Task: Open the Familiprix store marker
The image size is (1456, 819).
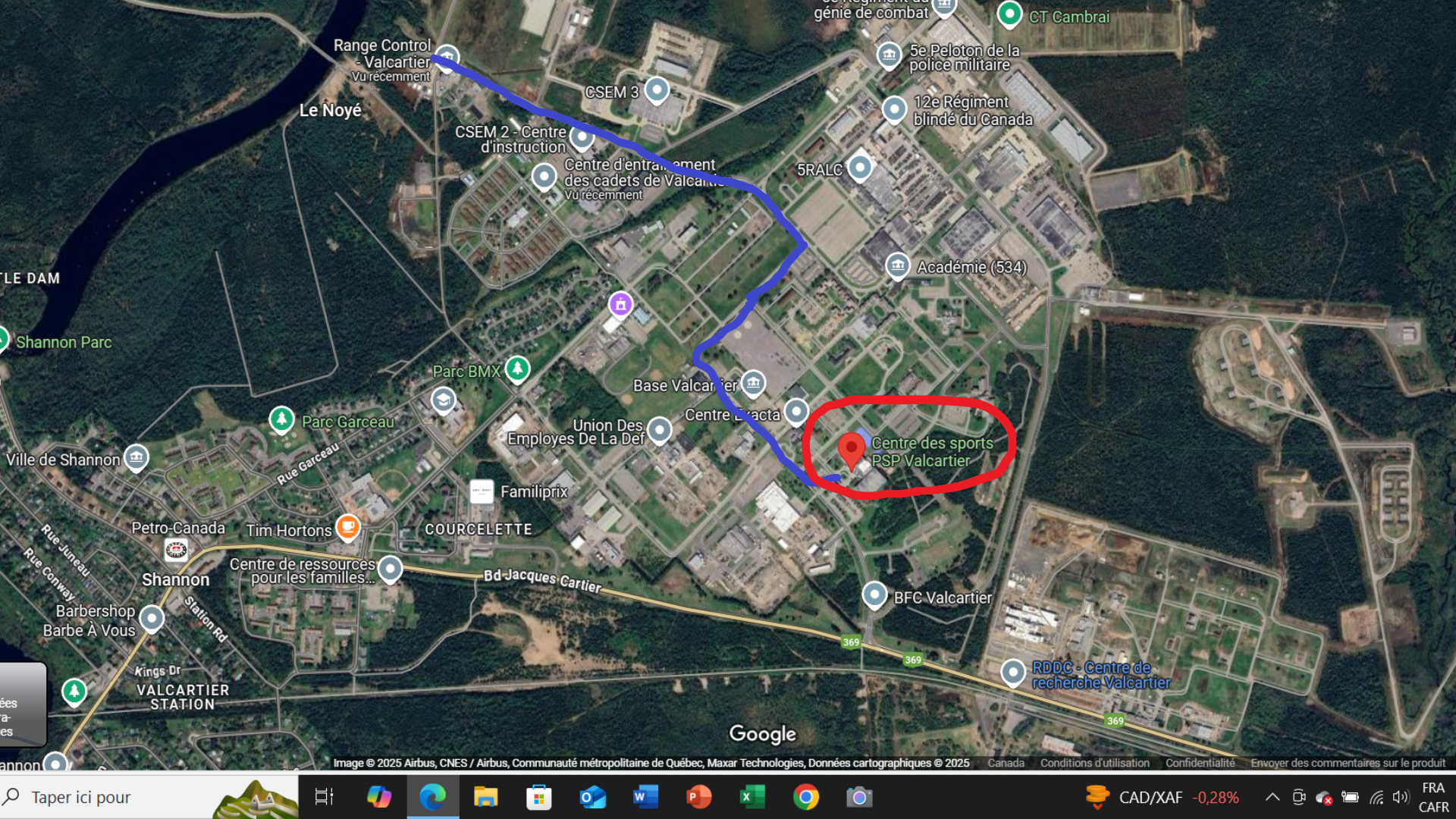Action: coord(482,491)
